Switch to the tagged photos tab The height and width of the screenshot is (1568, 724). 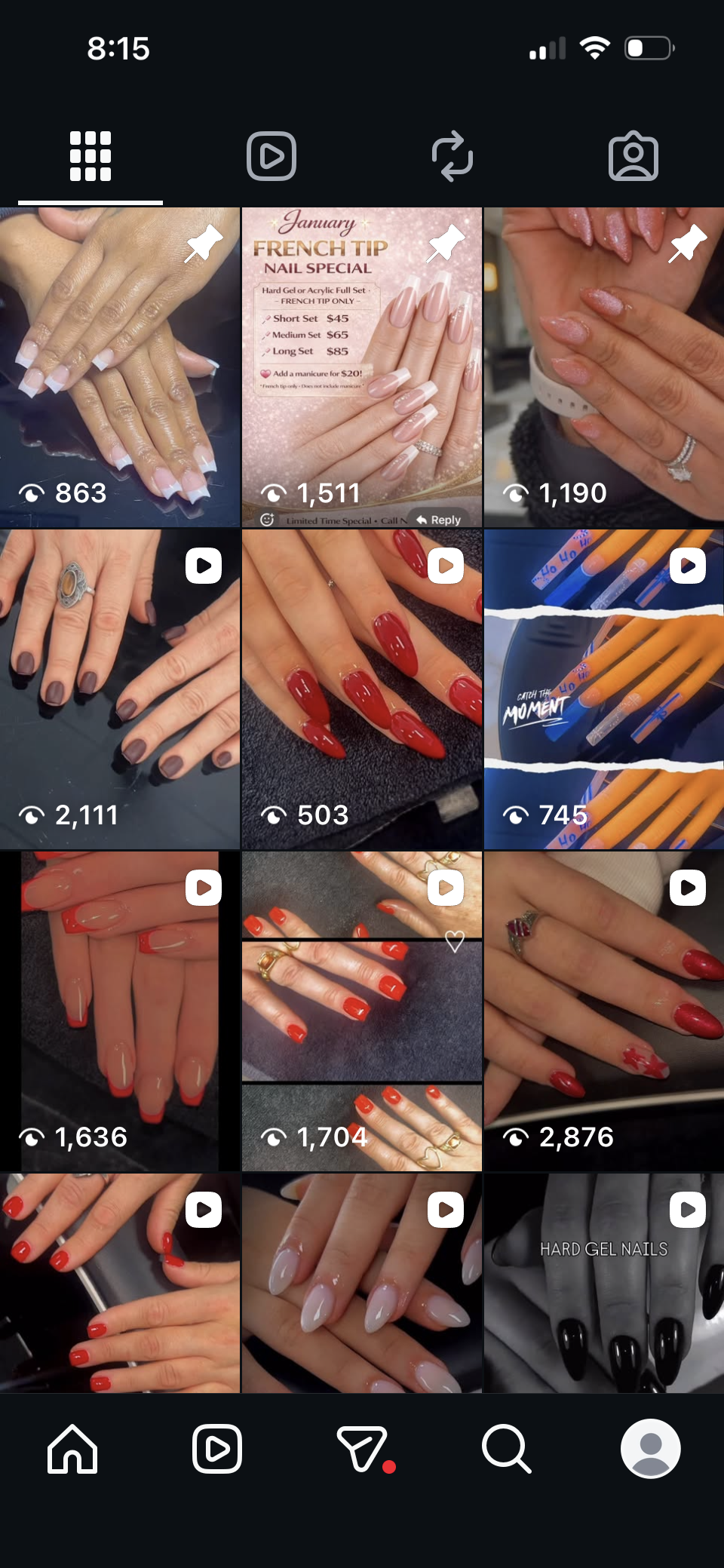pos(633,156)
